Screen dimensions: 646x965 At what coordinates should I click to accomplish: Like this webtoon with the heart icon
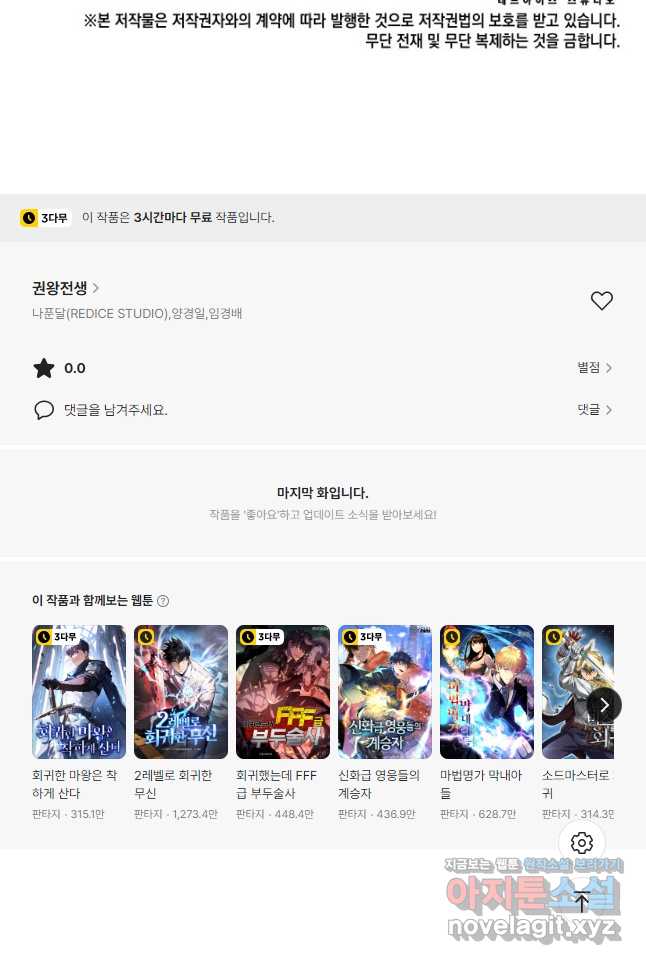(601, 300)
